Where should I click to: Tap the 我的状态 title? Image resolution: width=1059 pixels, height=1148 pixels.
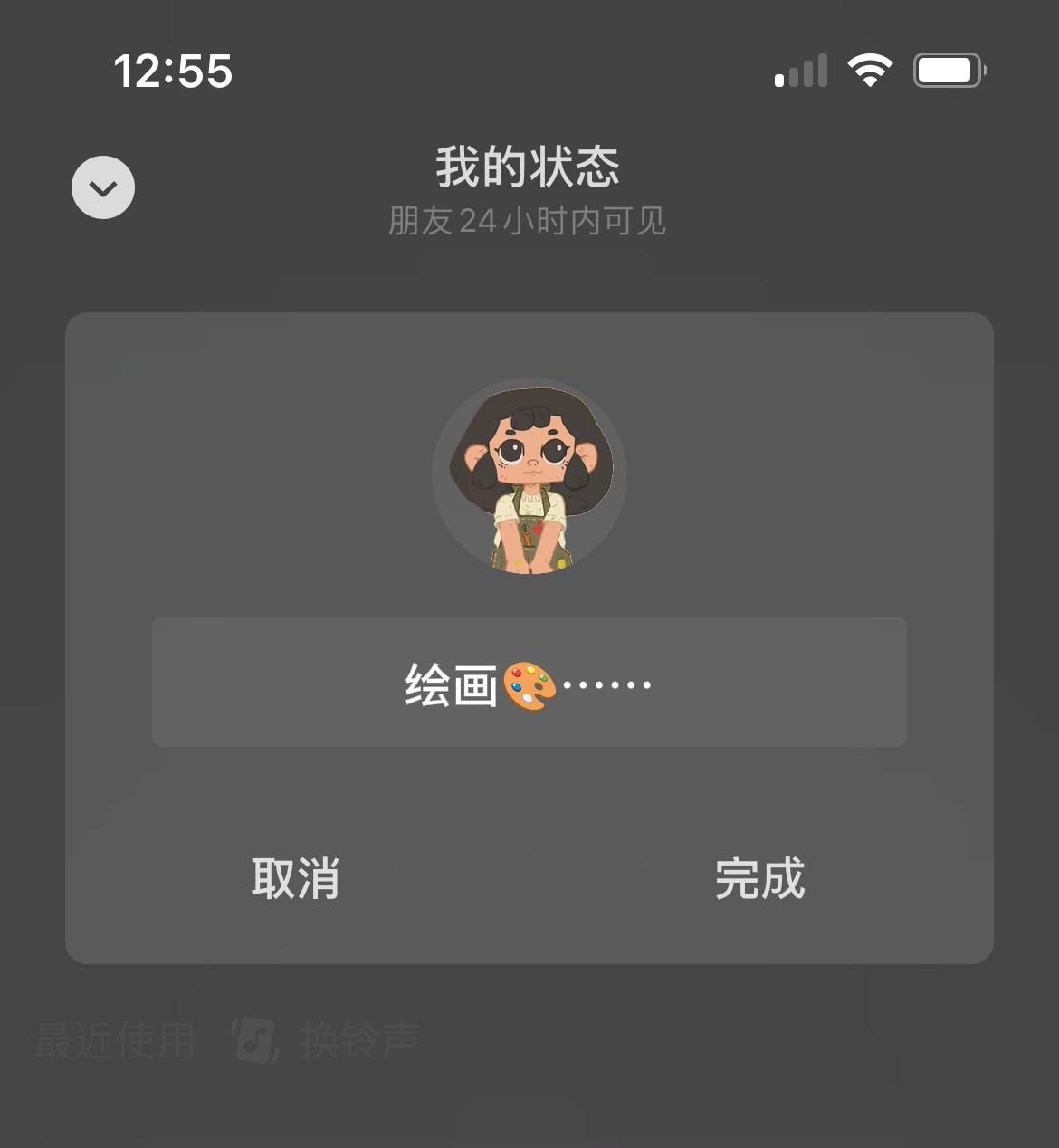528,167
